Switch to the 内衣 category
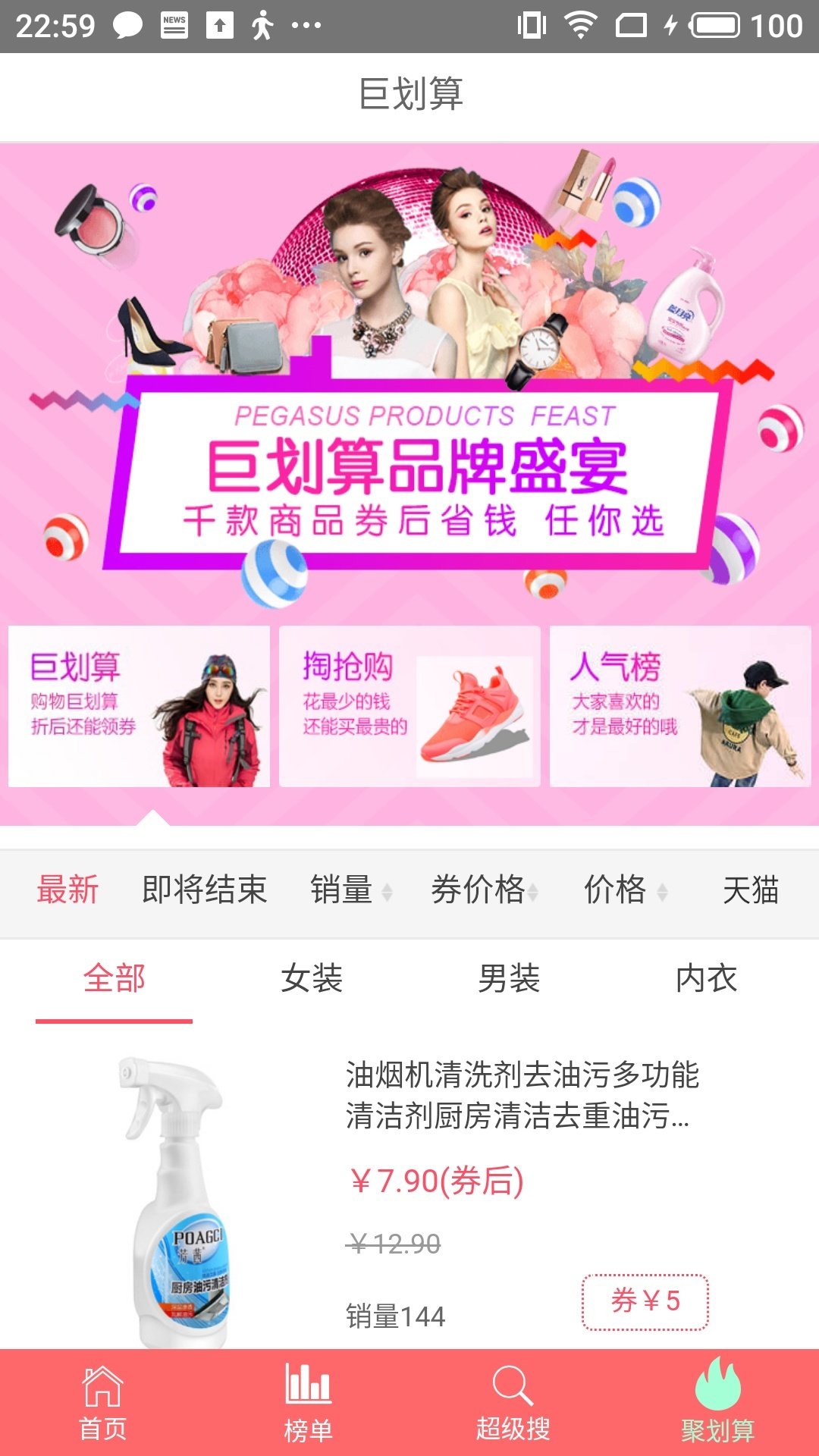 [x=706, y=979]
